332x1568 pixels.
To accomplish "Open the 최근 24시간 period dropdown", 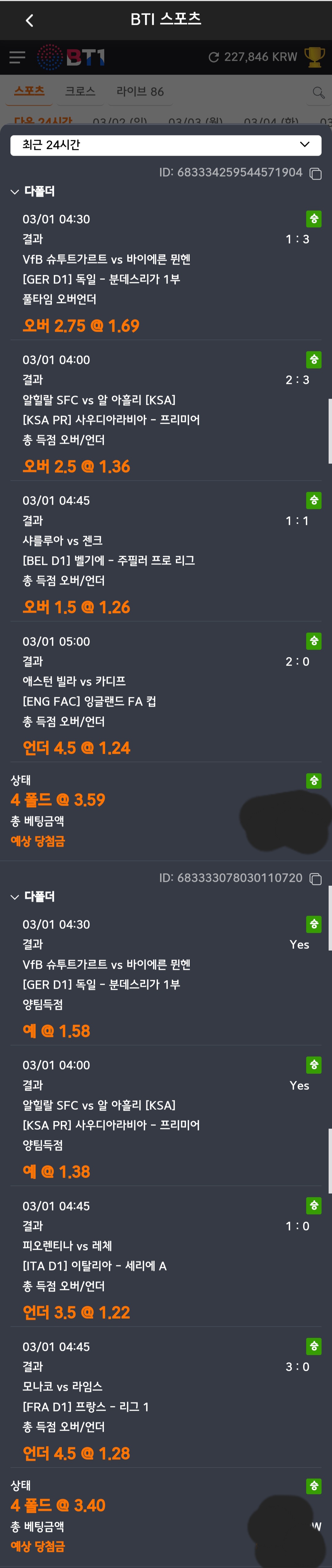I will 166,145.
